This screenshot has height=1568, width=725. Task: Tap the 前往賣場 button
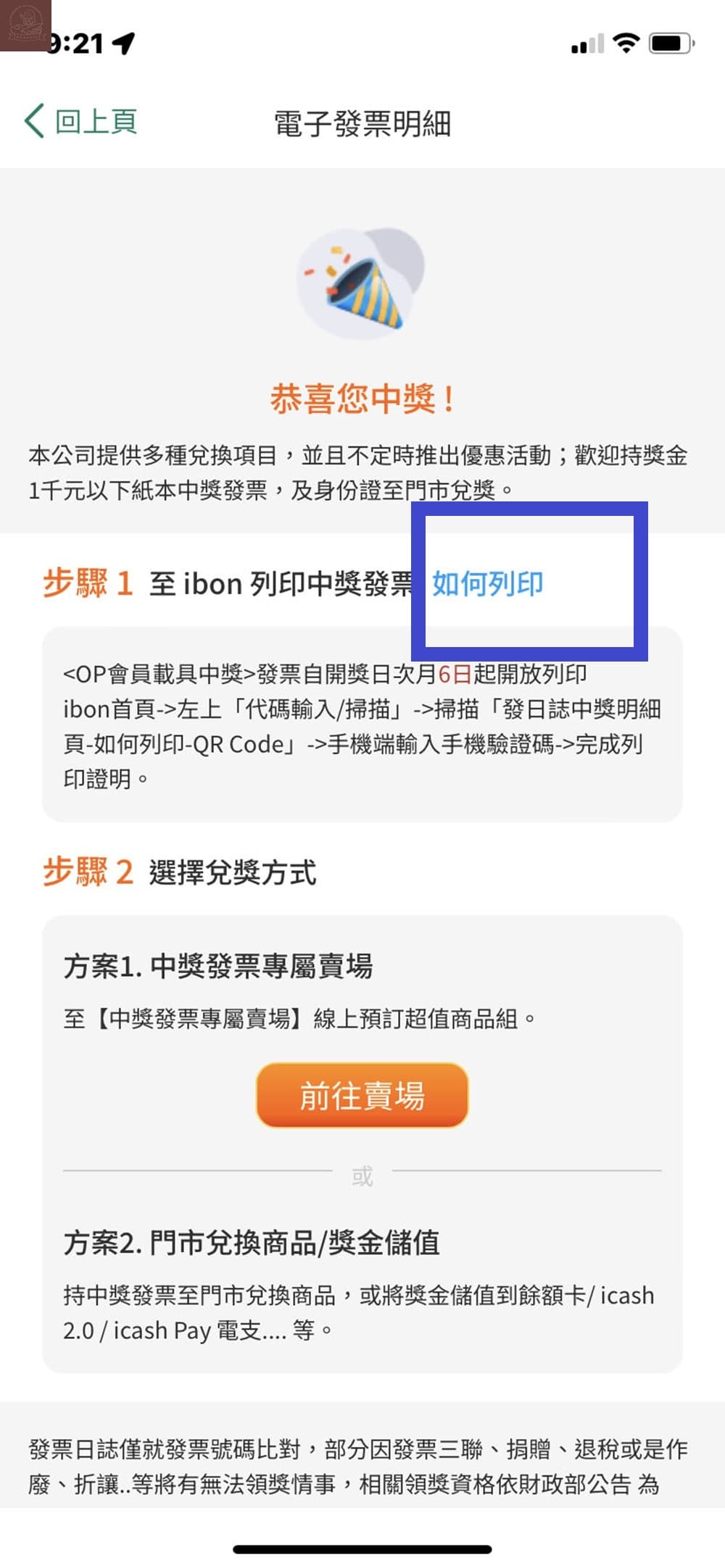coord(362,1095)
